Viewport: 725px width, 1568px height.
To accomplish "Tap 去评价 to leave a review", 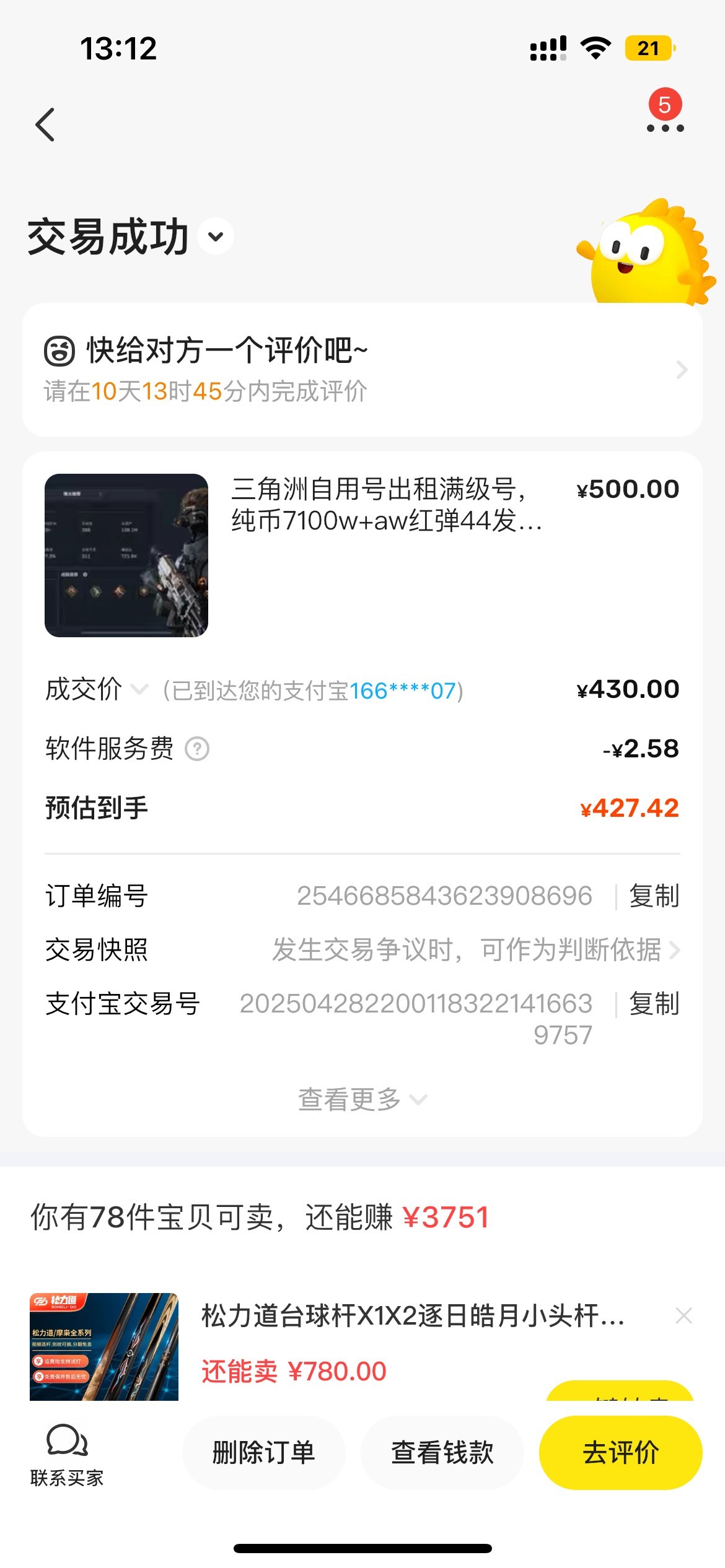I will [620, 1453].
